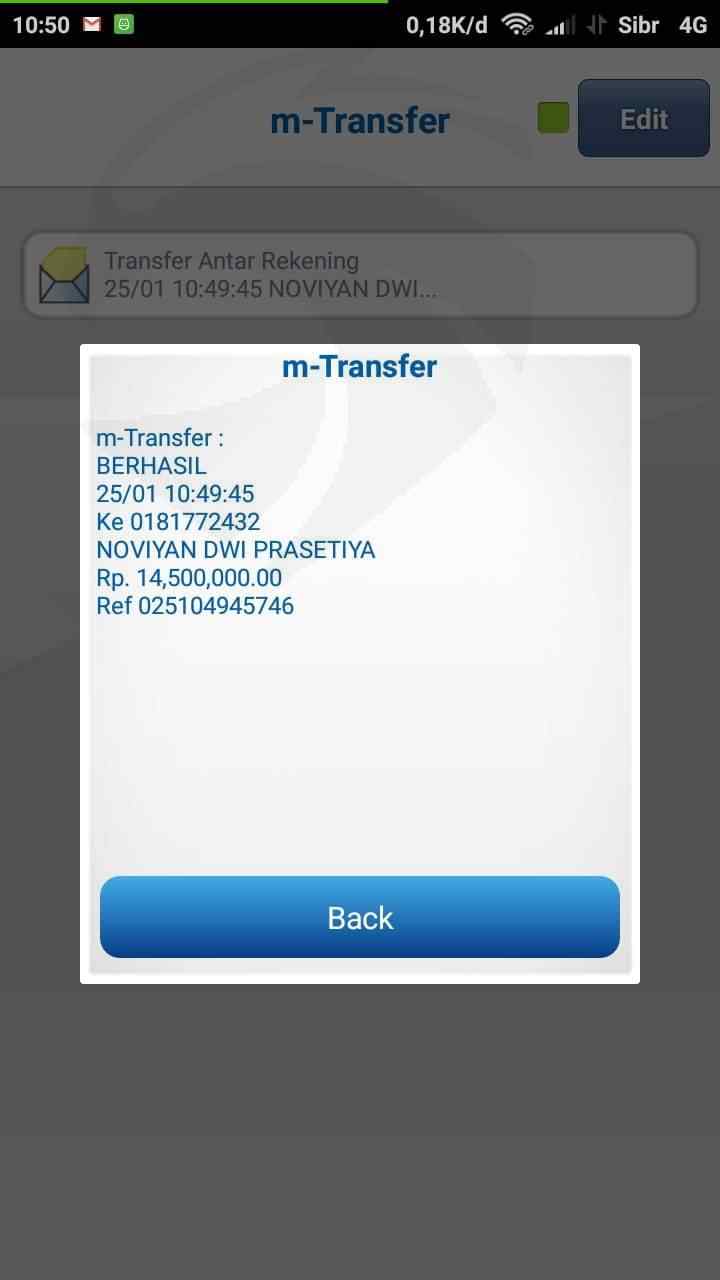Tap the Back button in the dialog

point(360,917)
